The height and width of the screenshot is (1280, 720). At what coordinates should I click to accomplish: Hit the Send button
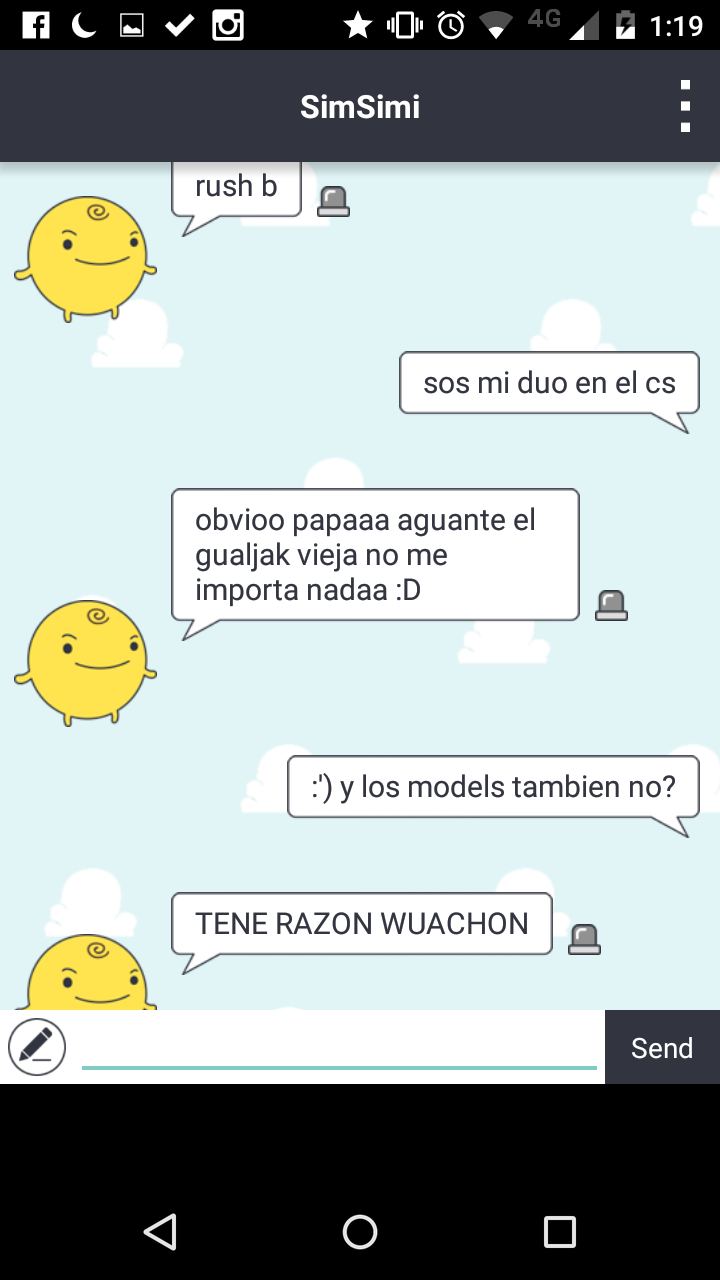click(x=661, y=1047)
